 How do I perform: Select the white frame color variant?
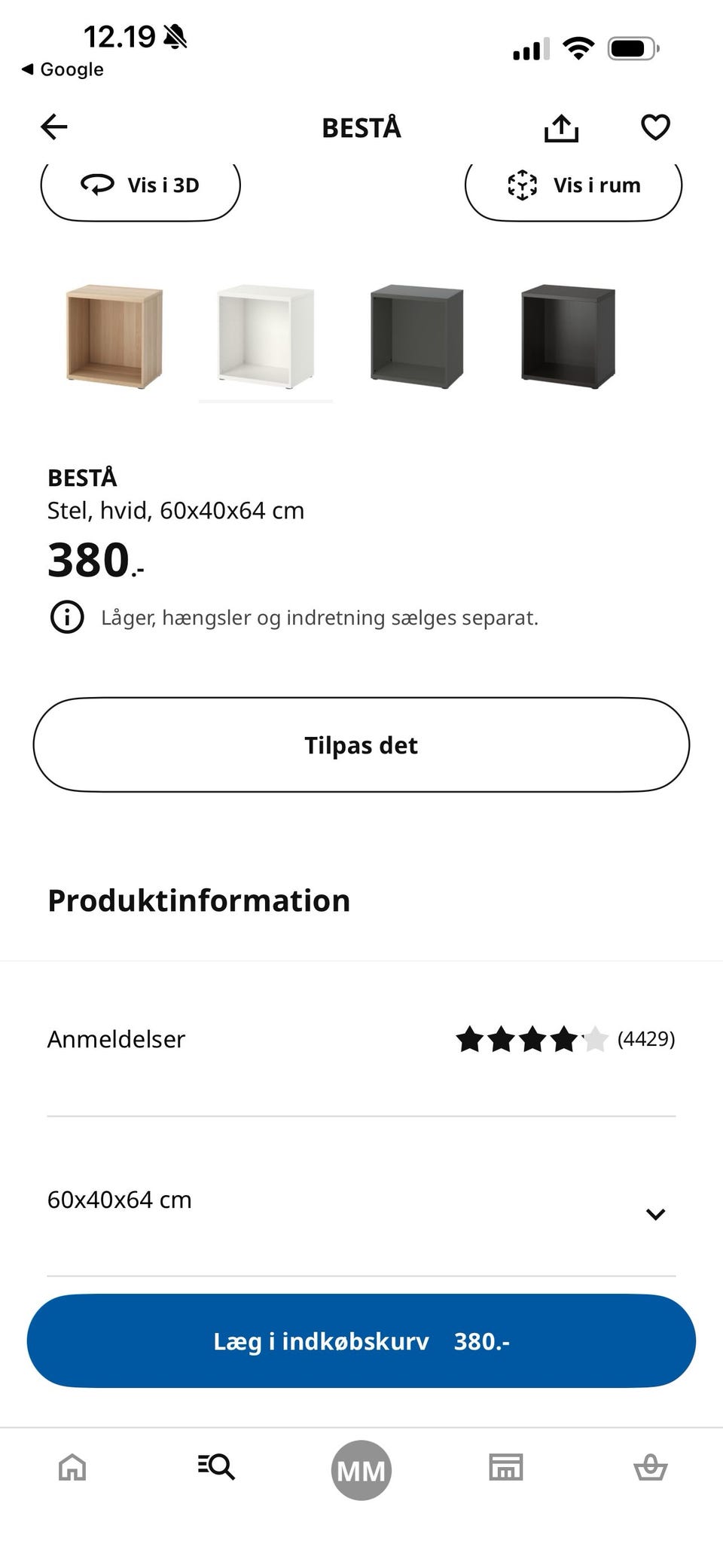[265, 336]
